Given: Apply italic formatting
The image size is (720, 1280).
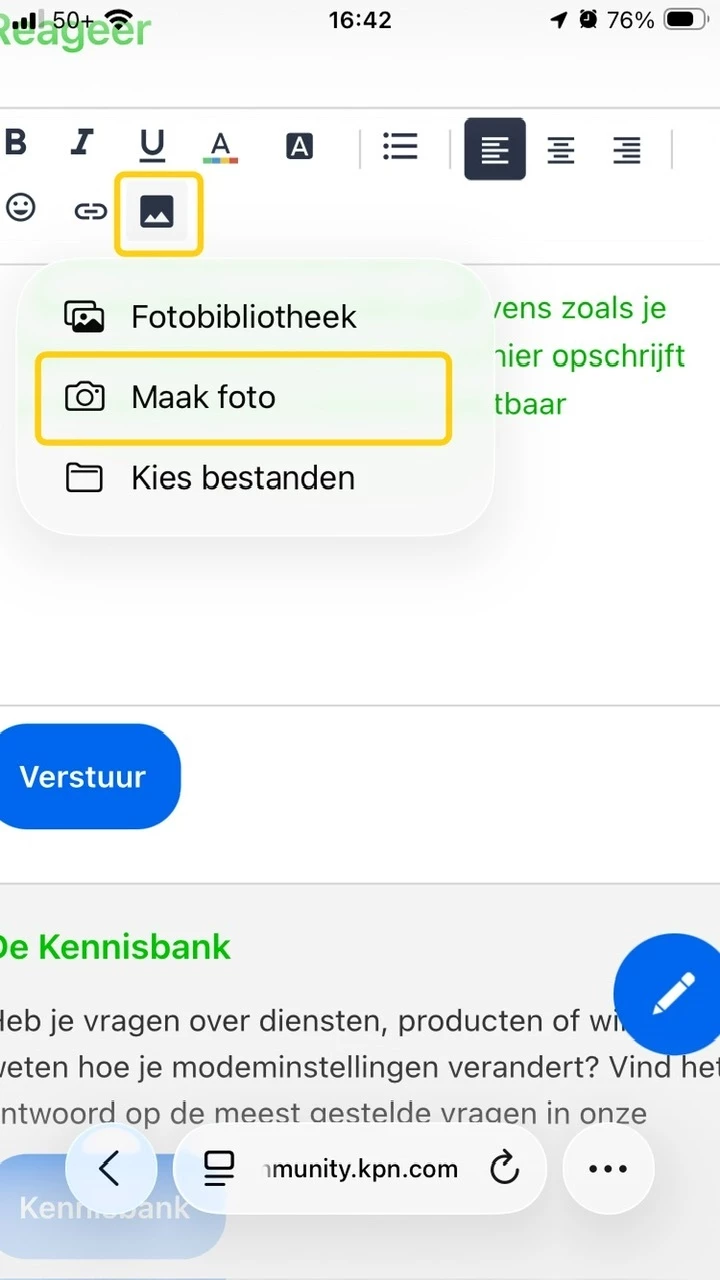Looking at the screenshot, I should [x=82, y=143].
